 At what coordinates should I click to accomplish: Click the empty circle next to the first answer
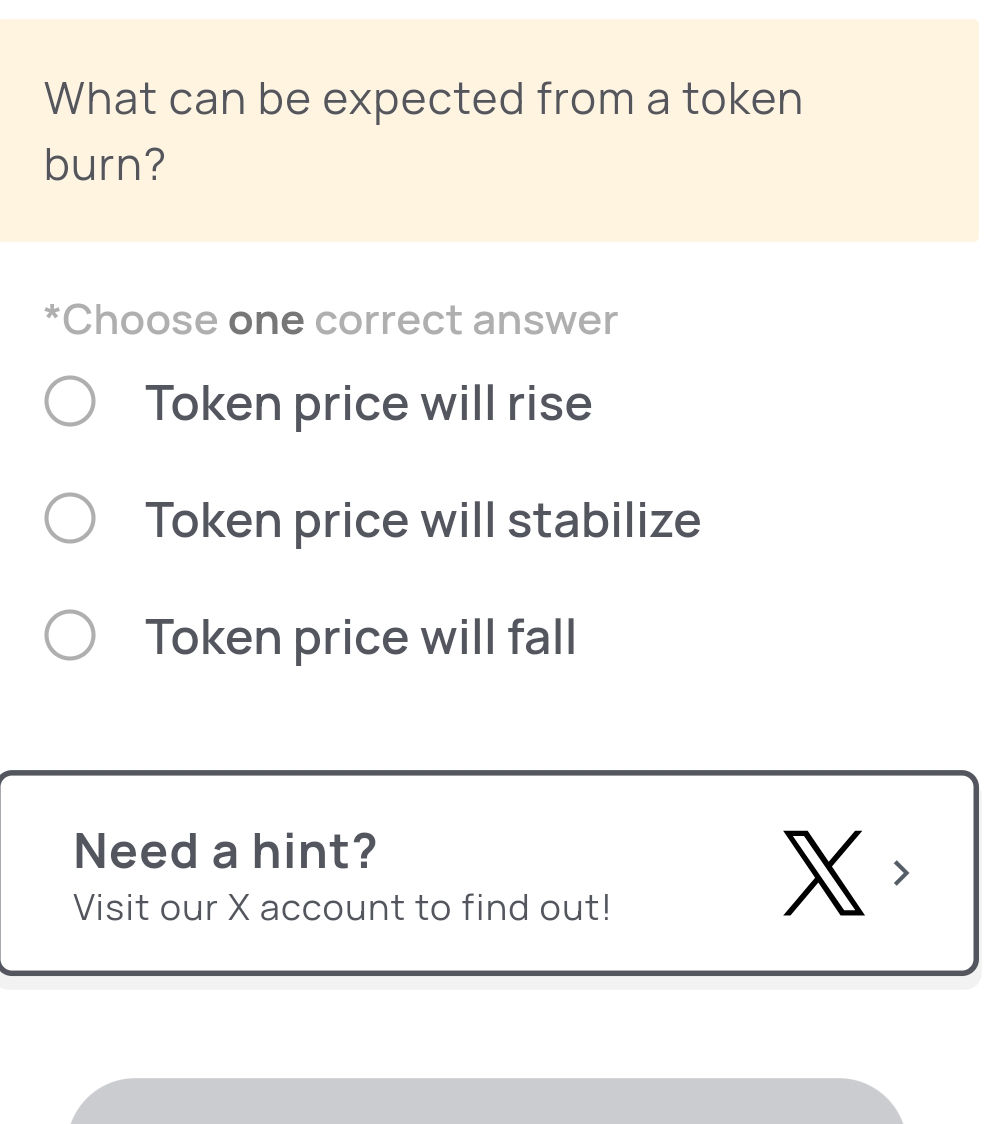[69, 402]
